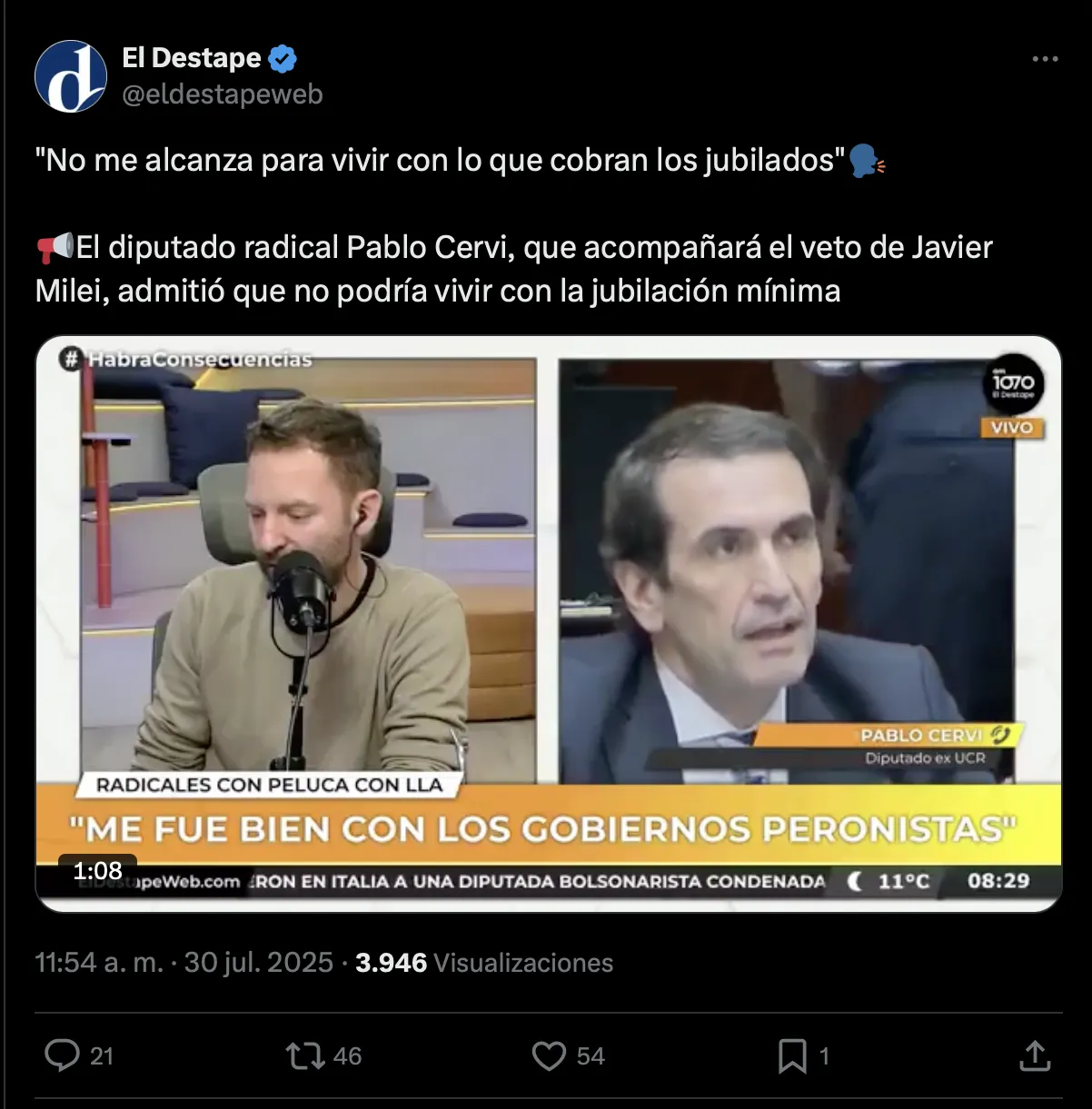Open El Destape's profile picture
The height and width of the screenshot is (1109, 1092).
pos(71,76)
